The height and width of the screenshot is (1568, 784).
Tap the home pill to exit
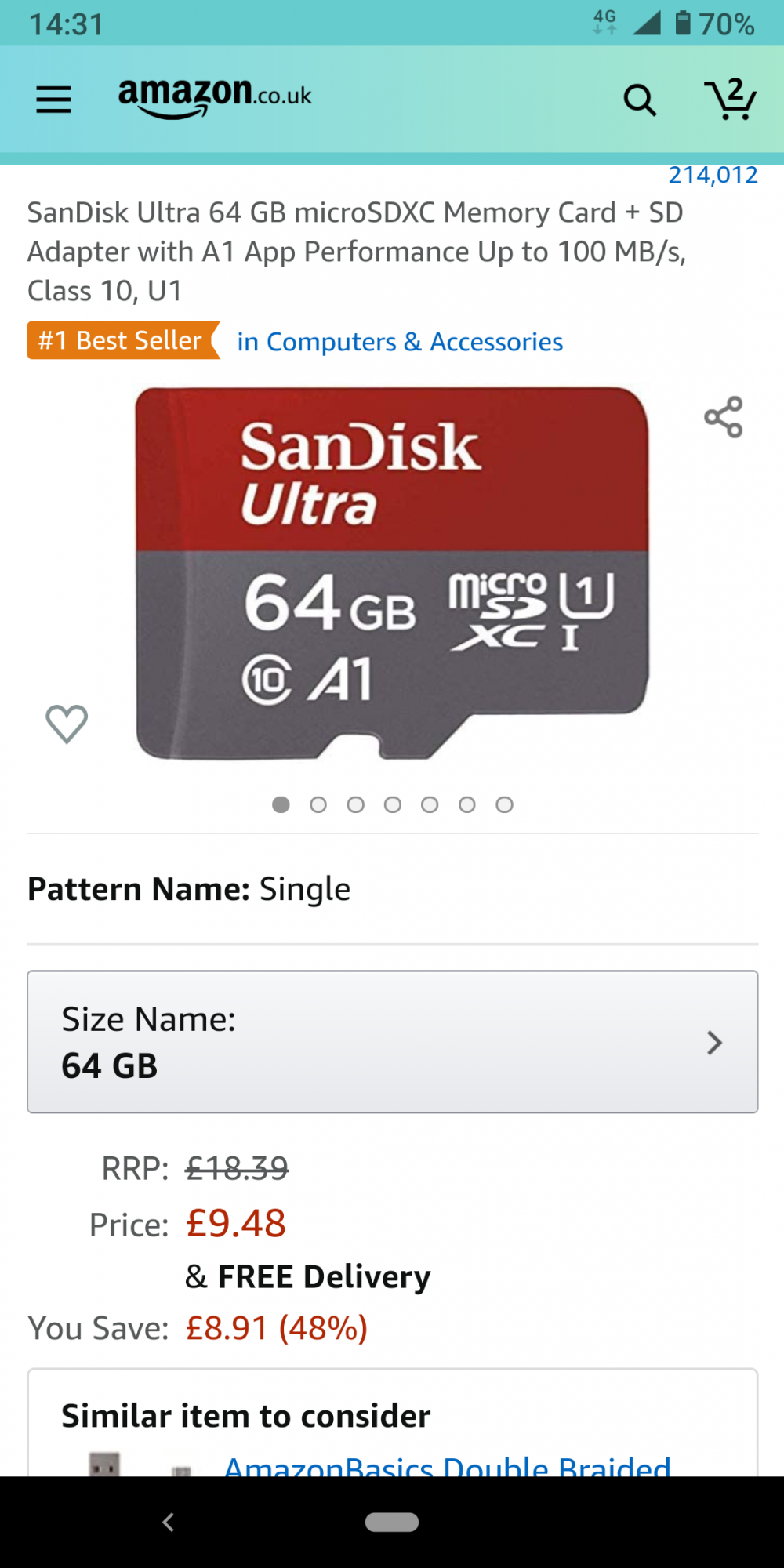(x=392, y=1522)
